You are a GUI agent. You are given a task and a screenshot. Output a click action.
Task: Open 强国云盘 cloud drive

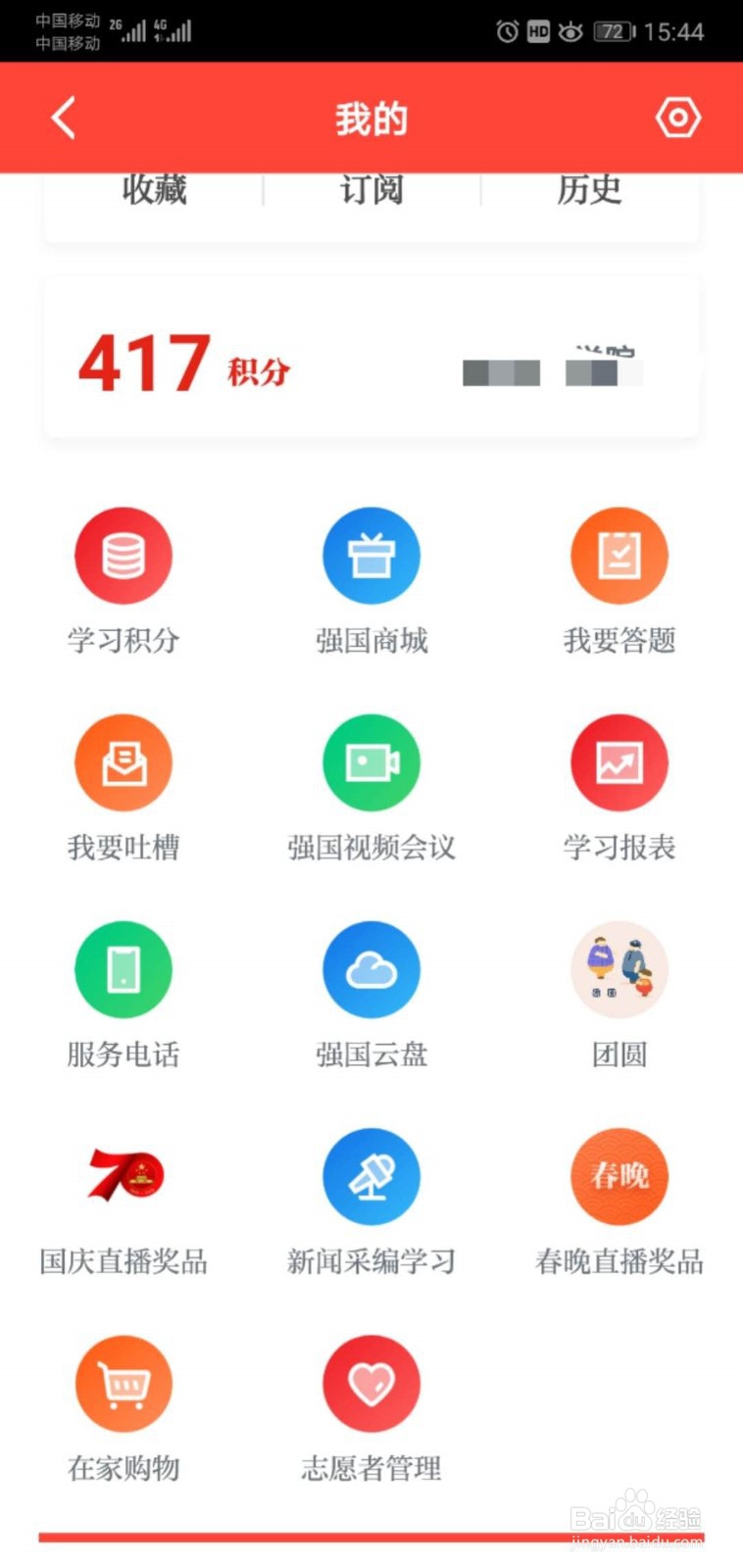tap(371, 995)
